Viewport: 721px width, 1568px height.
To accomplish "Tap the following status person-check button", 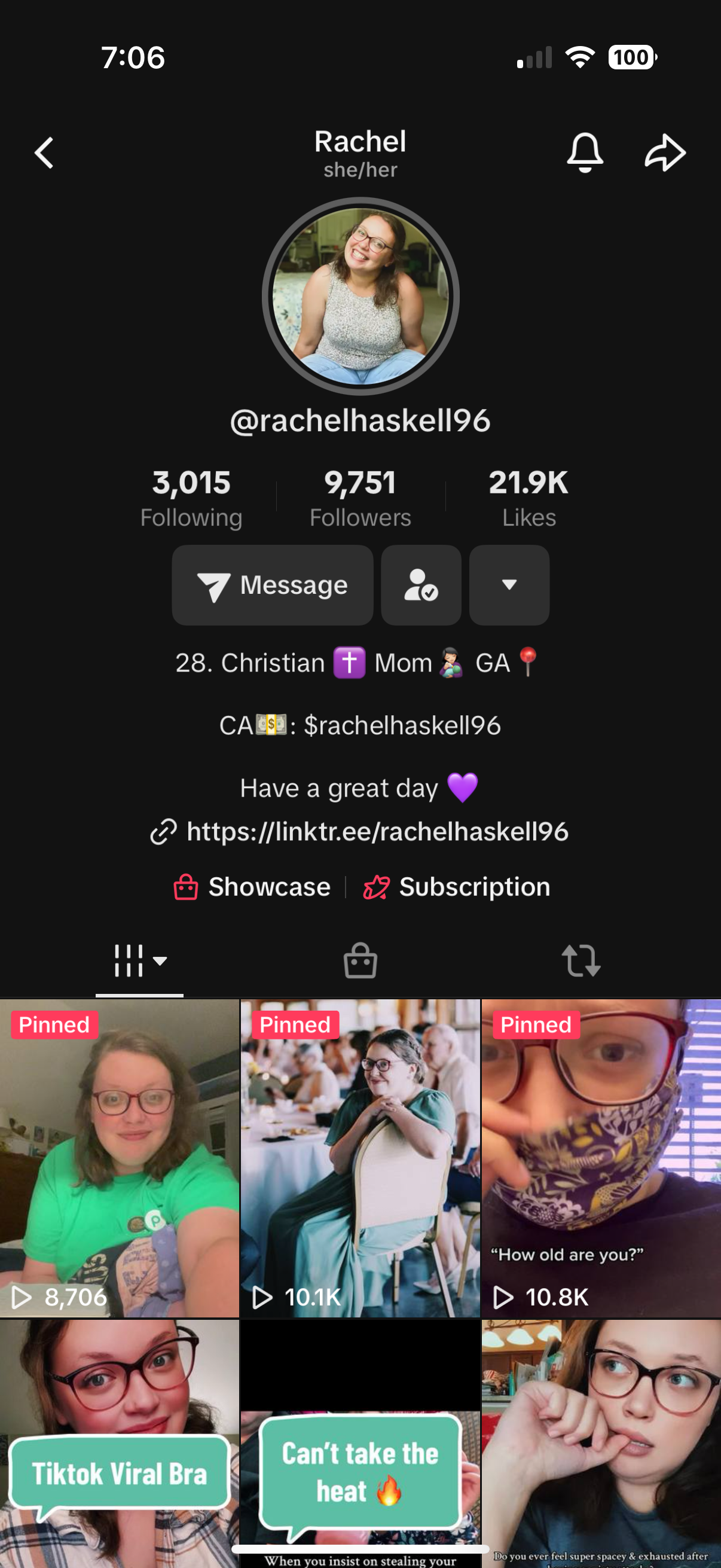I will (x=421, y=585).
